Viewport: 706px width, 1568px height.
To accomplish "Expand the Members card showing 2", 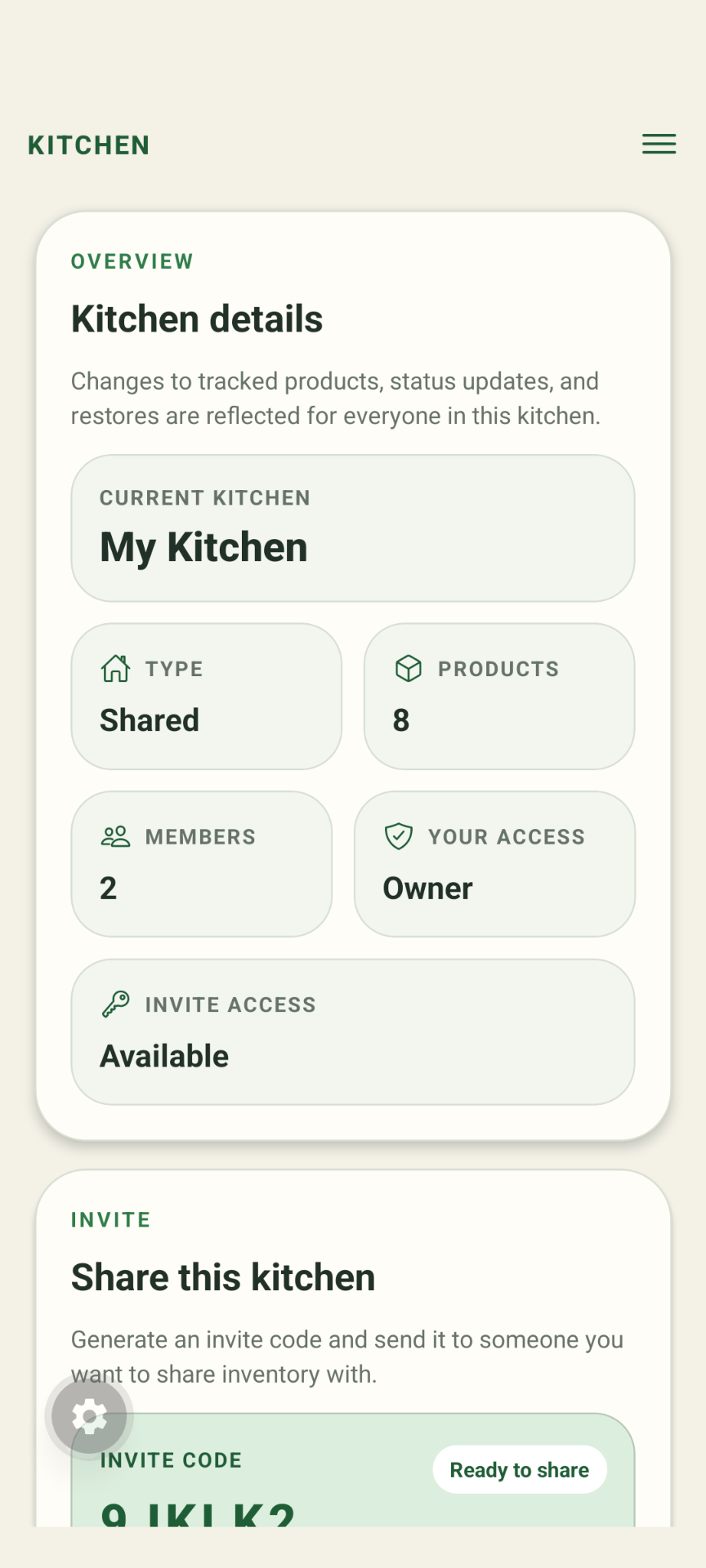I will click(x=202, y=863).
